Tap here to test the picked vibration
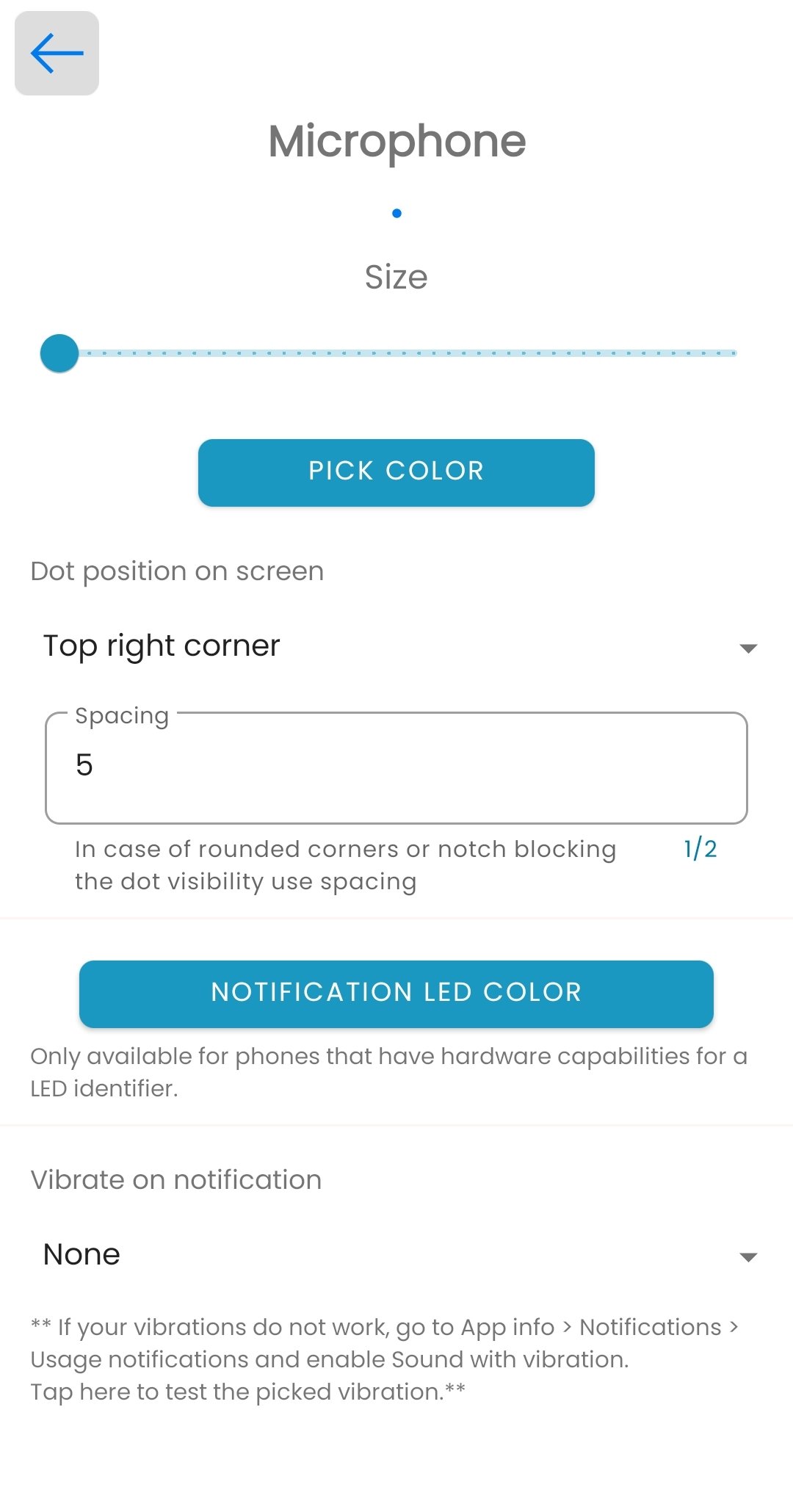 [x=248, y=1392]
